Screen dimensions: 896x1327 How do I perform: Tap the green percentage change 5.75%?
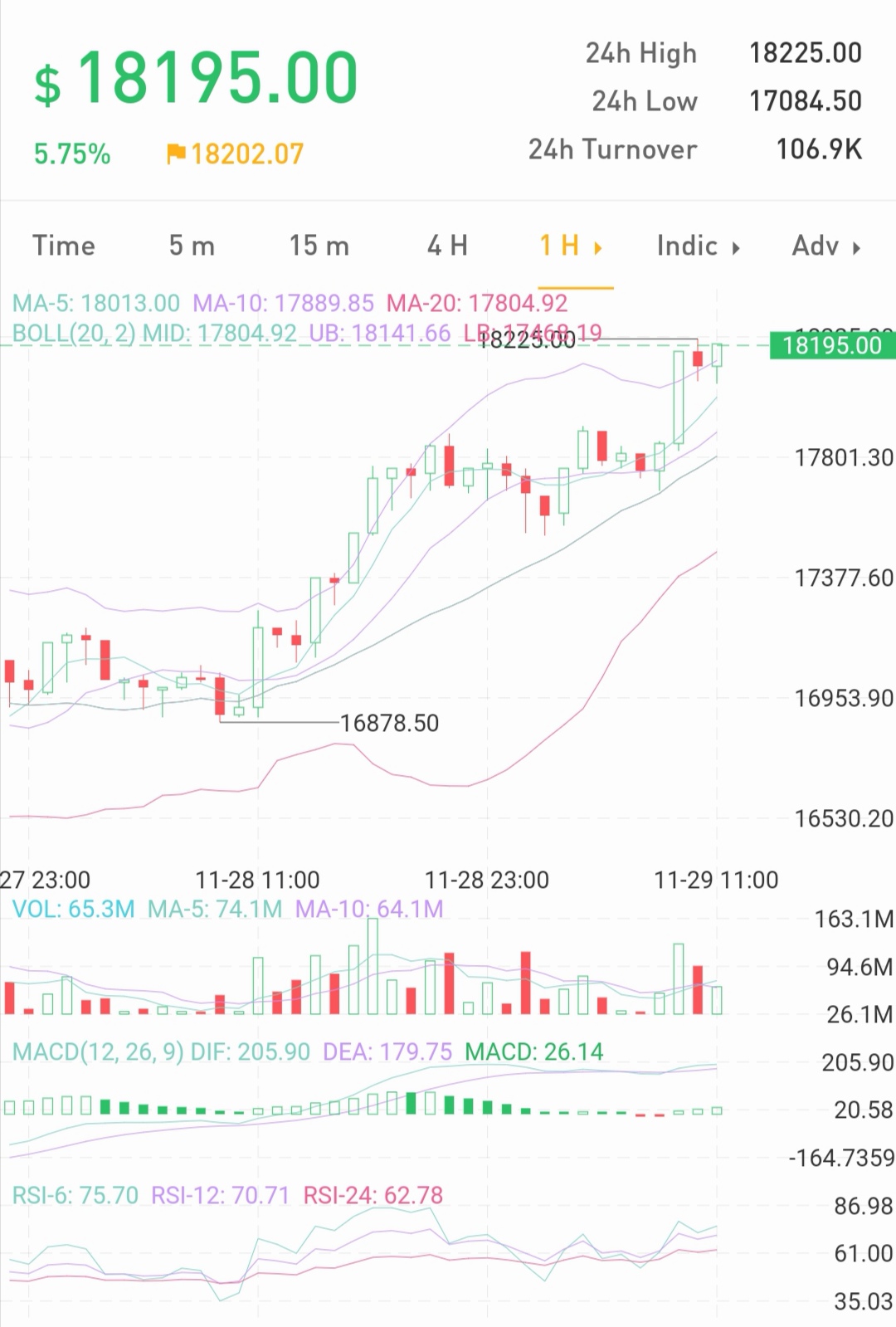(x=71, y=153)
